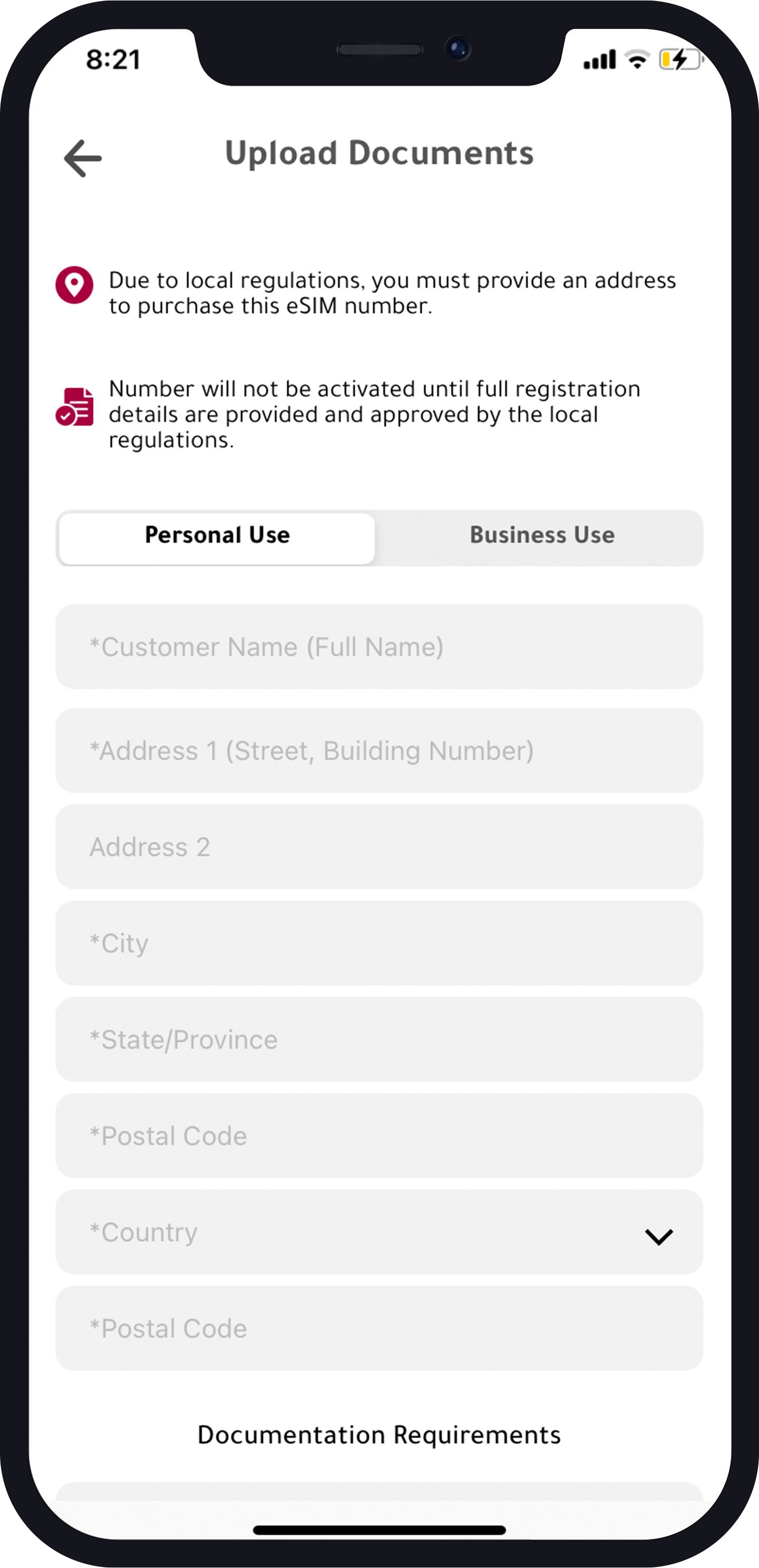This screenshot has height=1568, width=759.
Task: Activate the State/Province field
Action: 379,1039
